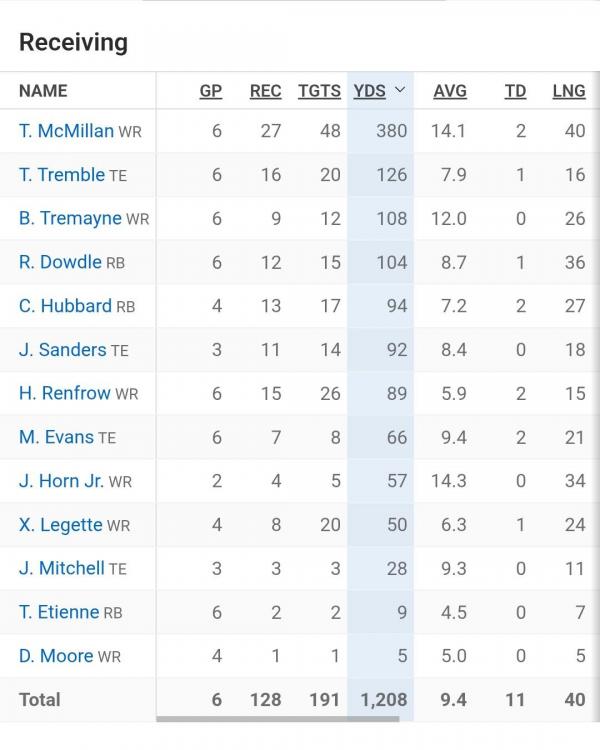Sort players by LNG
Screen dimensions: 600x750
(x=569, y=91)
